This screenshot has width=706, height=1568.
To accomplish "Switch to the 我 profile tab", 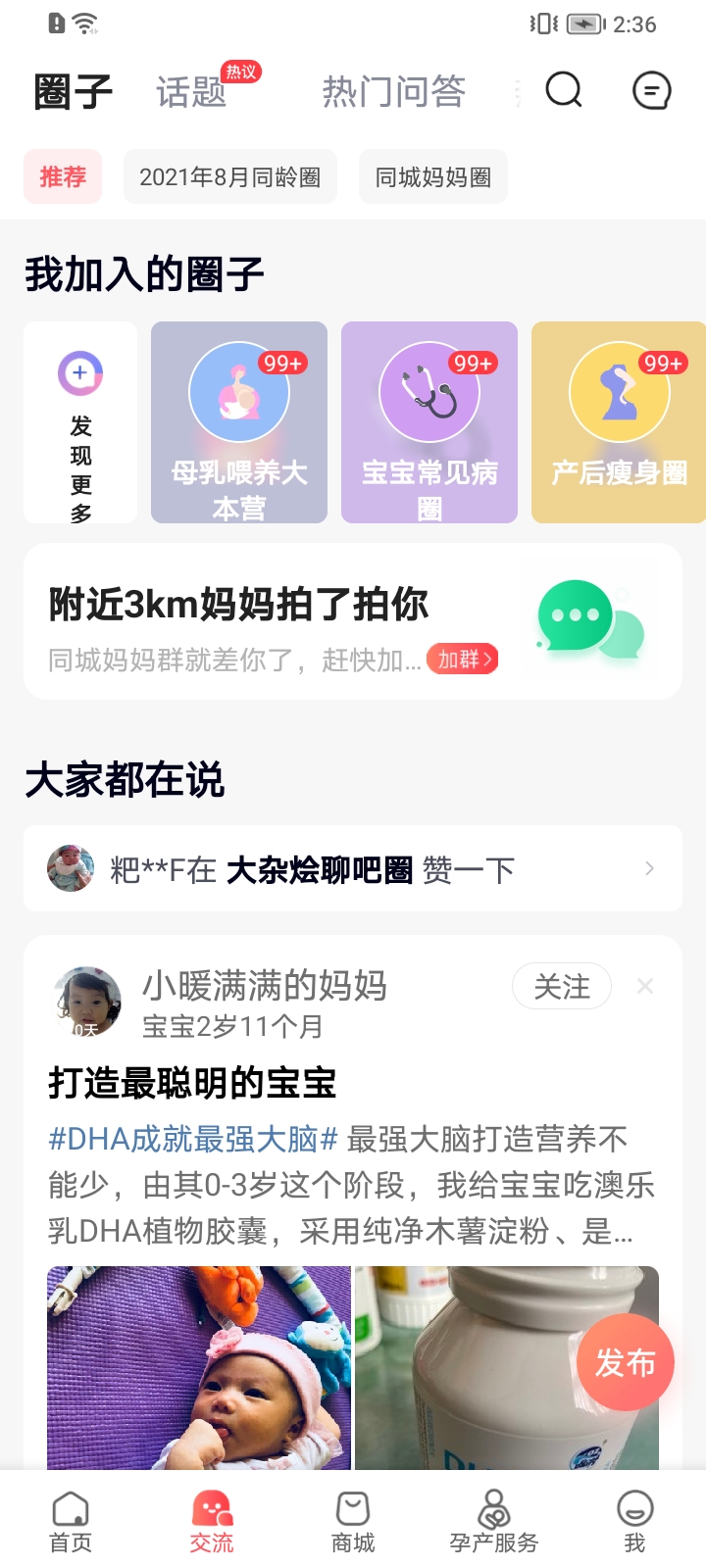I will (634, 1521).
